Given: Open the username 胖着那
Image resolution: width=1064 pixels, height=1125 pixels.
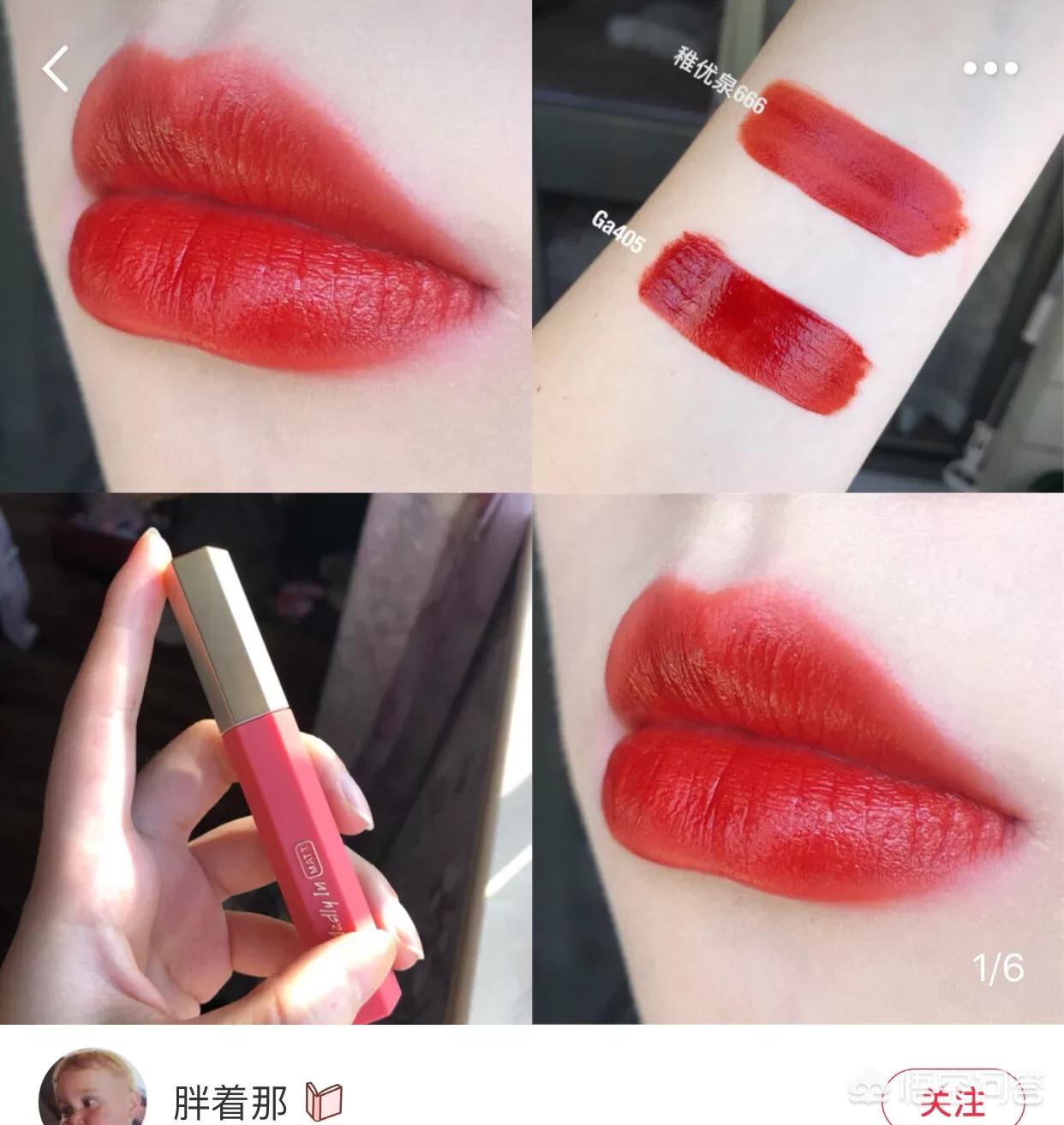Looking at the screenshot, I should [230, 1102].
